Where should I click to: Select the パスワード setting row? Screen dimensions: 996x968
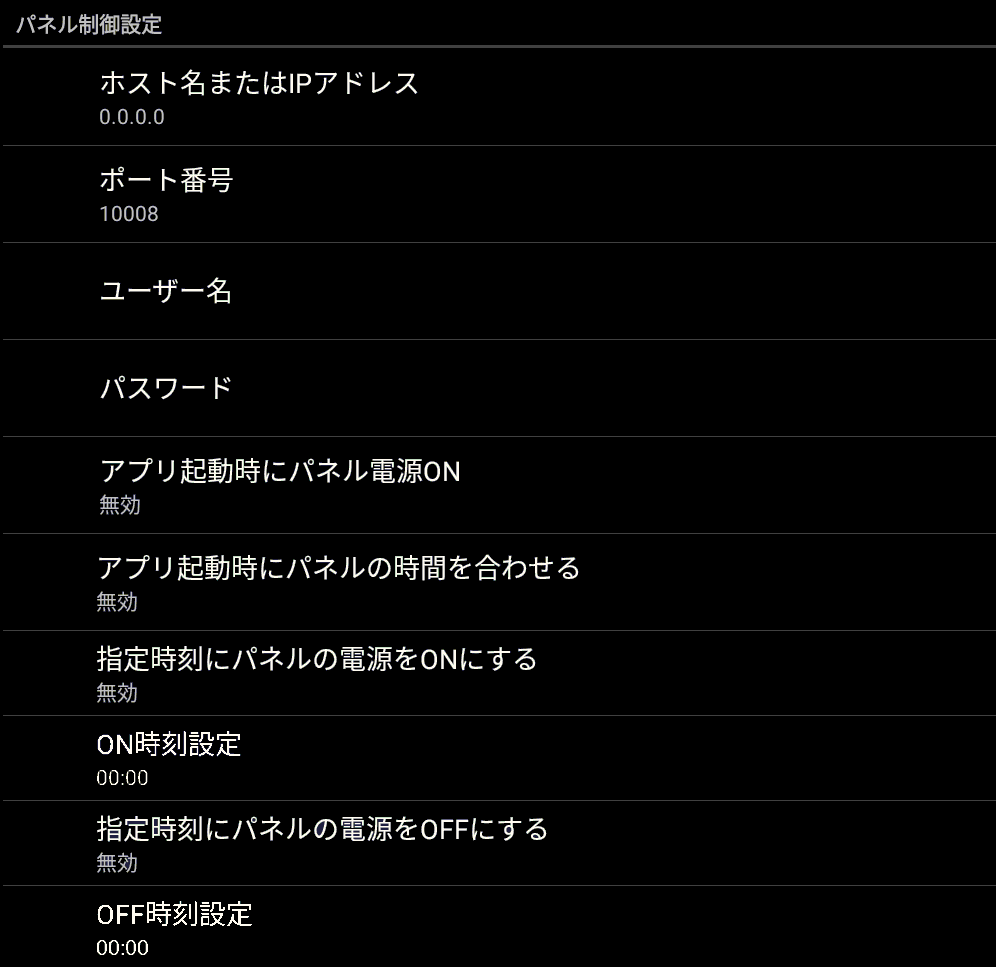(x=166, y=388)
